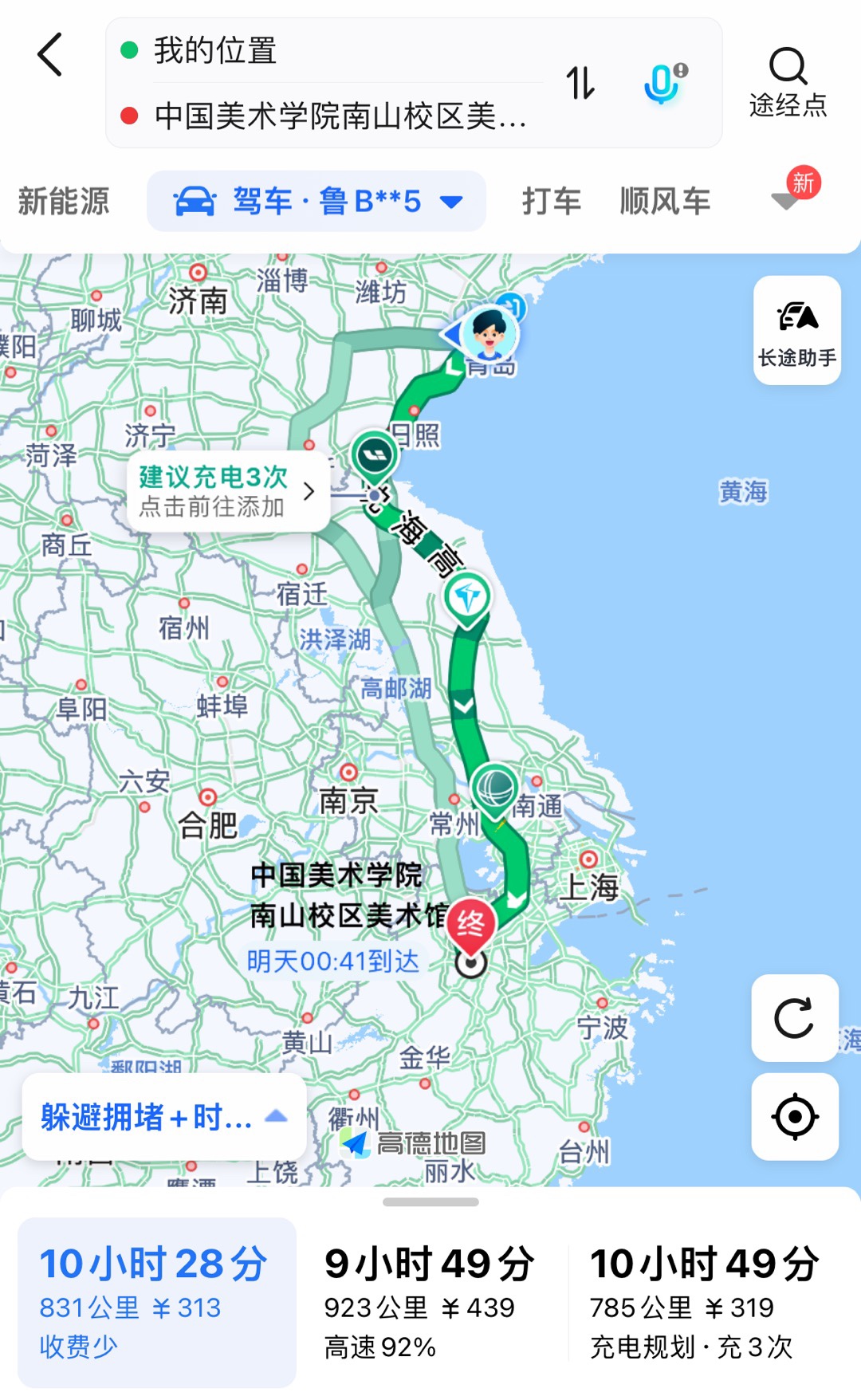This screenshot has height=1400, width=861.
Task: Swap start and destination with the arrows icon
Action: coord(580,83)
